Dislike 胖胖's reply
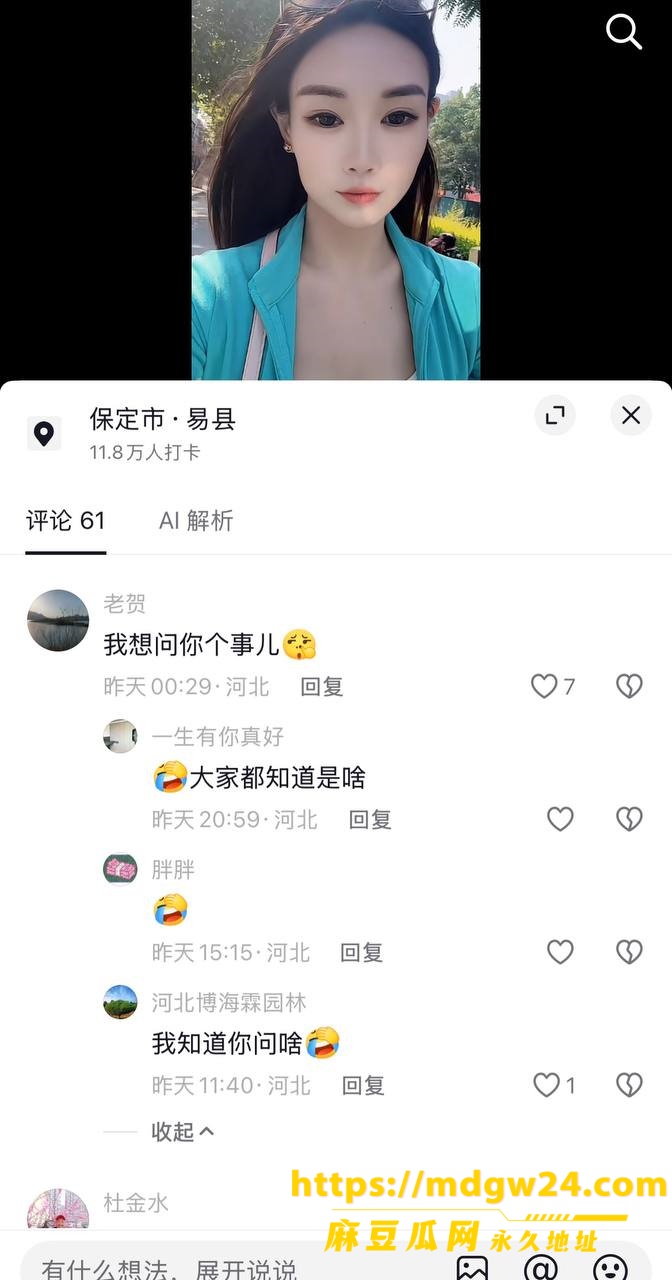 click(x=629, y=952)
